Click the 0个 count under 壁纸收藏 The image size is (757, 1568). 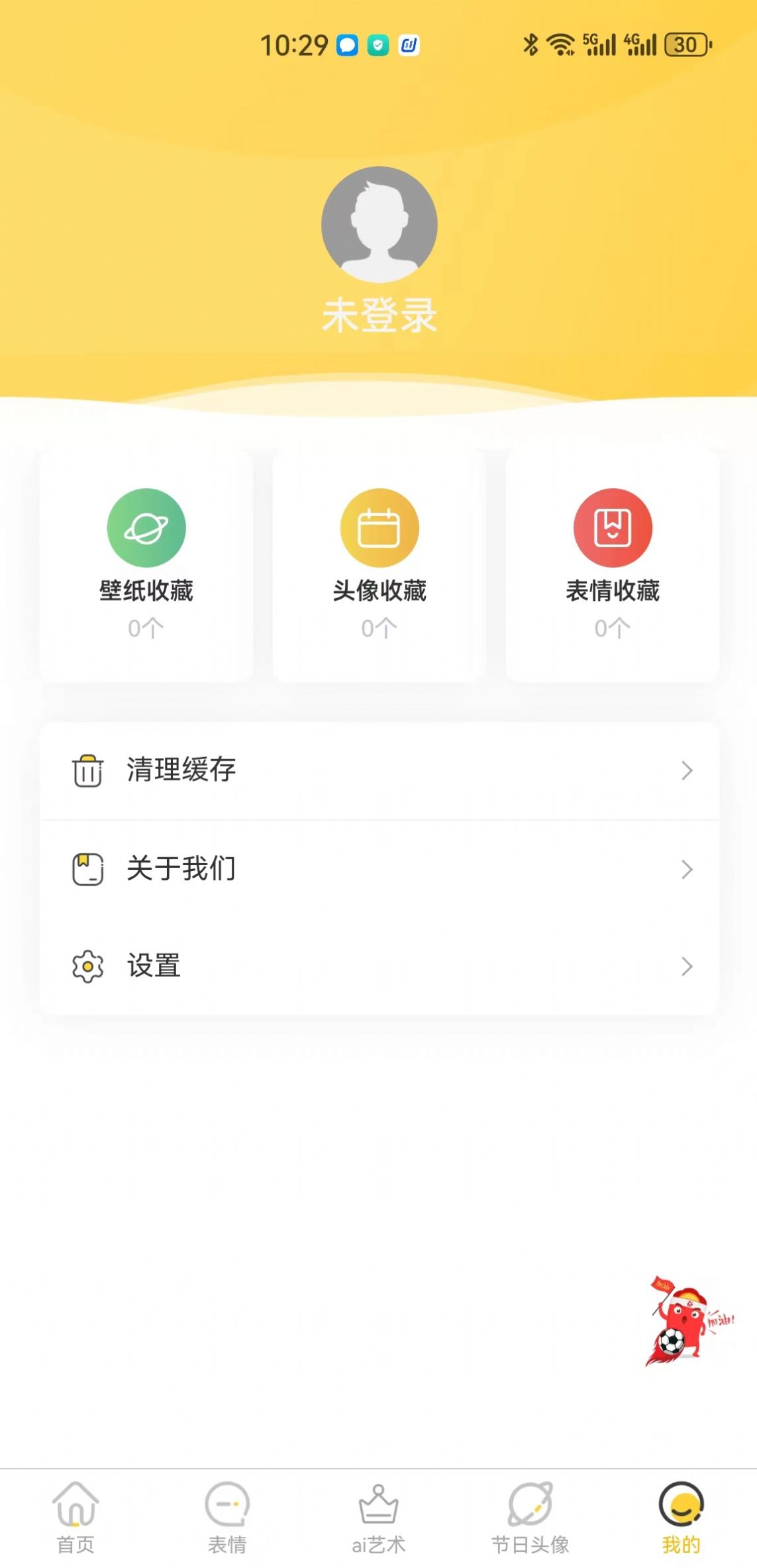click(x=147, y=628)
